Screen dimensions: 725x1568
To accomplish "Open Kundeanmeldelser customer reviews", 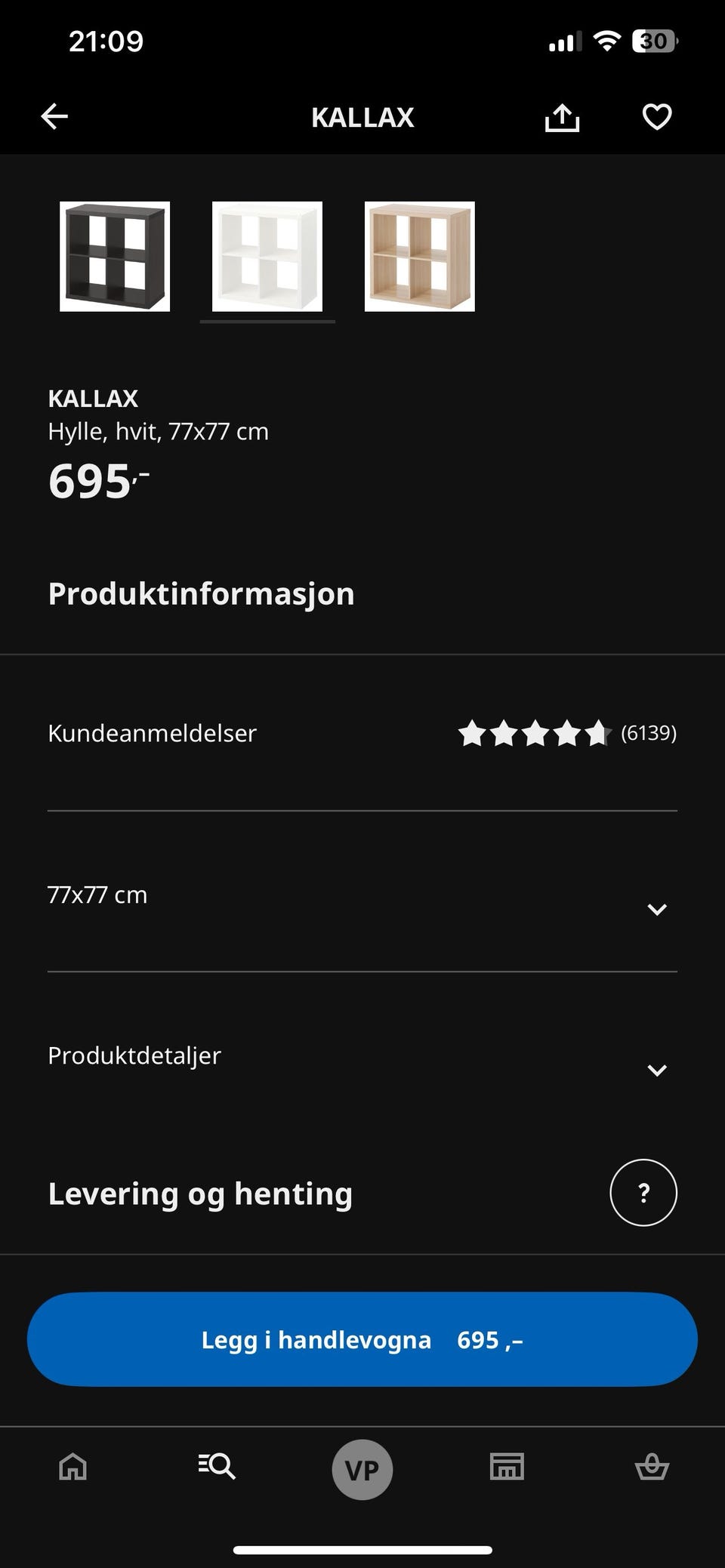I will tap(362, 733).
